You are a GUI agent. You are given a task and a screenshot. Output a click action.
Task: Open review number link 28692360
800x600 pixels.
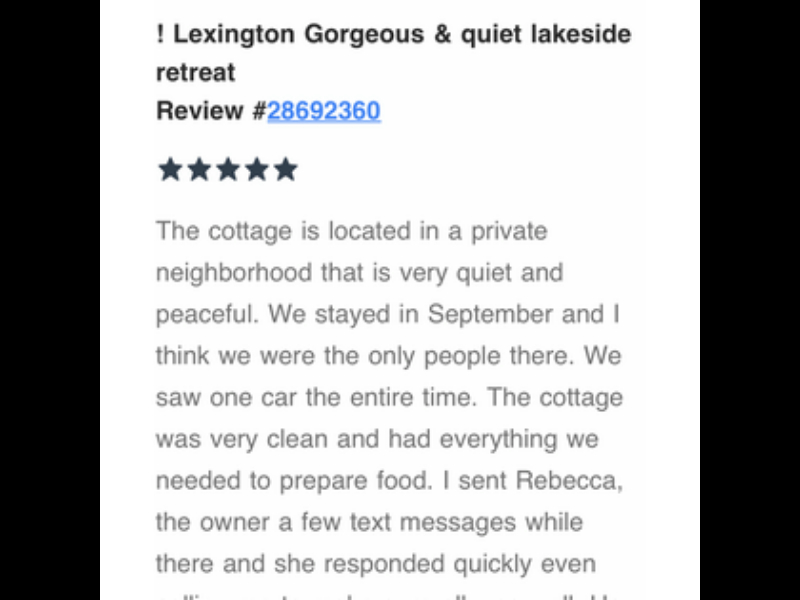323,111
